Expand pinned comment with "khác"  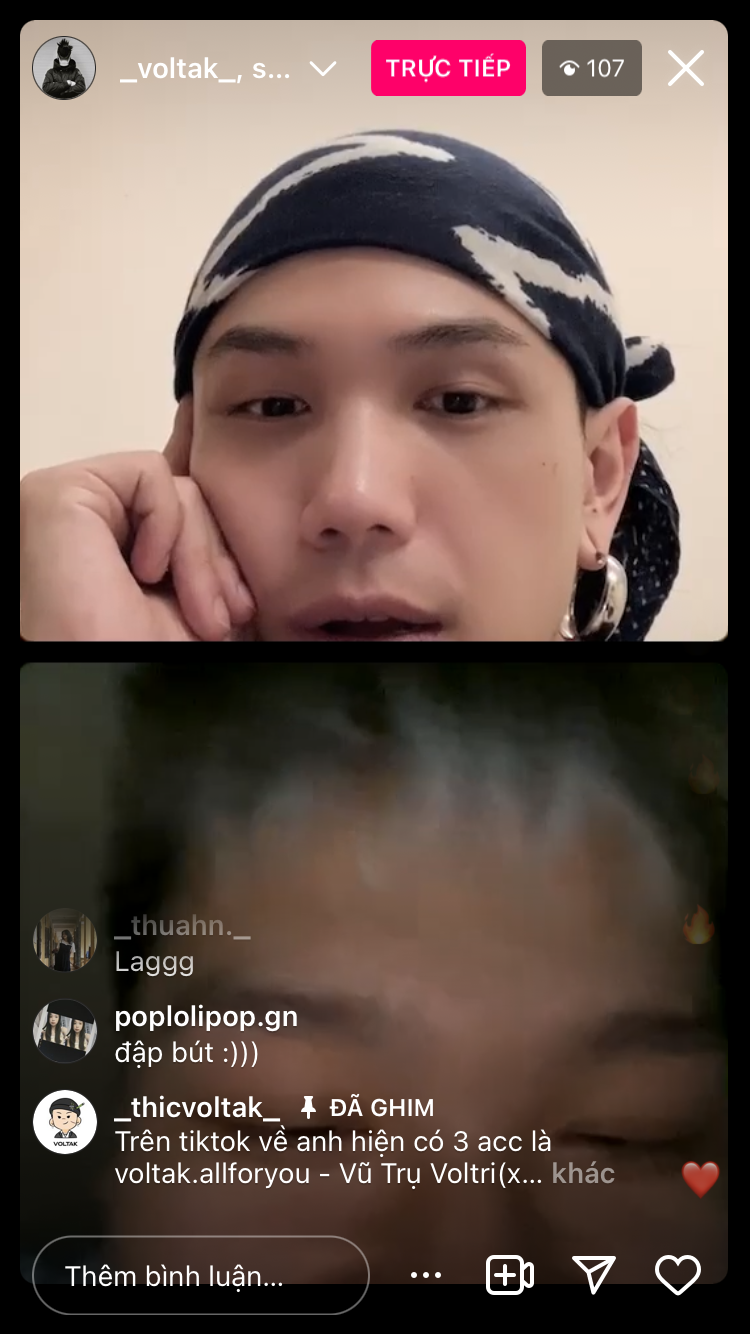coord(584,1173)
